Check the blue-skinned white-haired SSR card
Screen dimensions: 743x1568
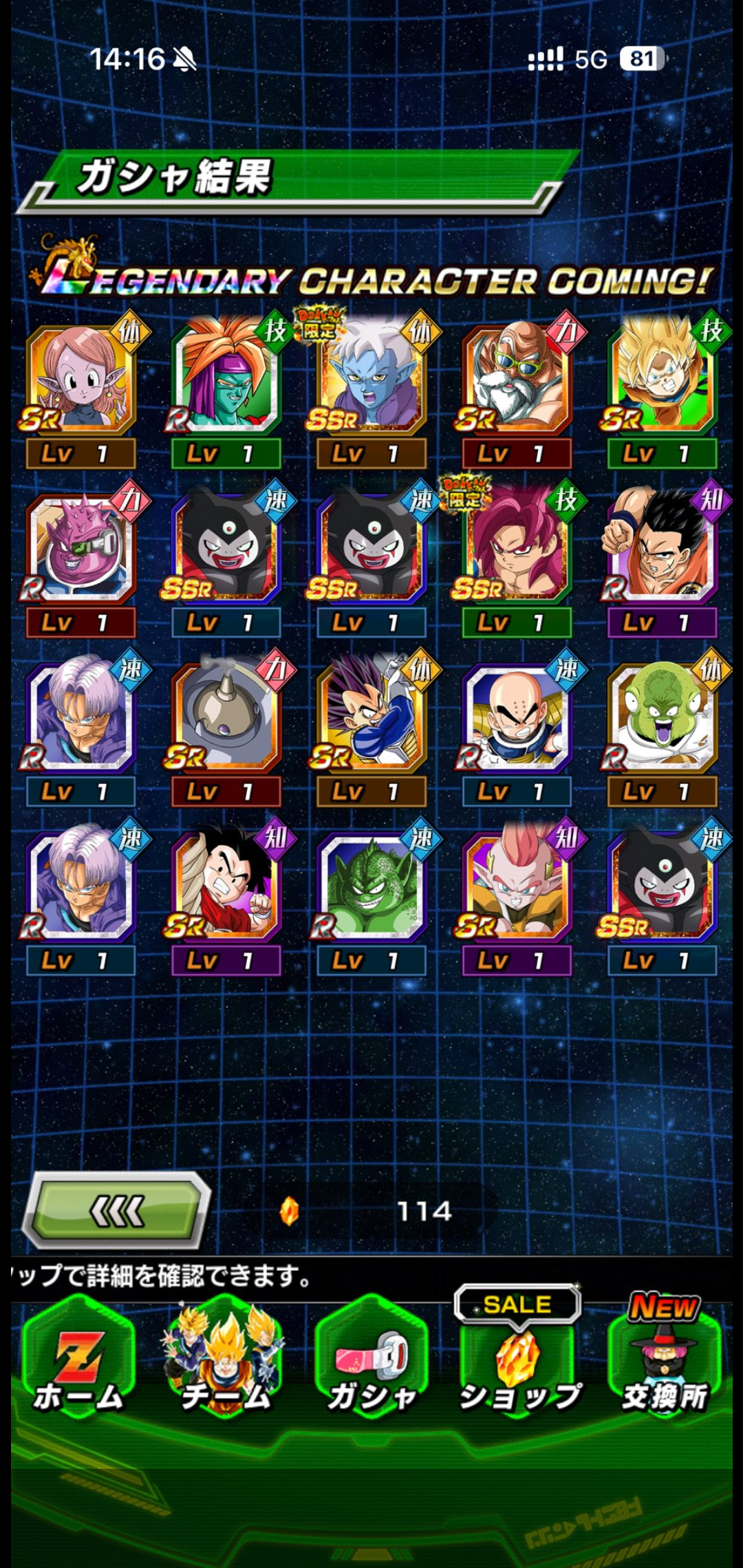[371, 382]
